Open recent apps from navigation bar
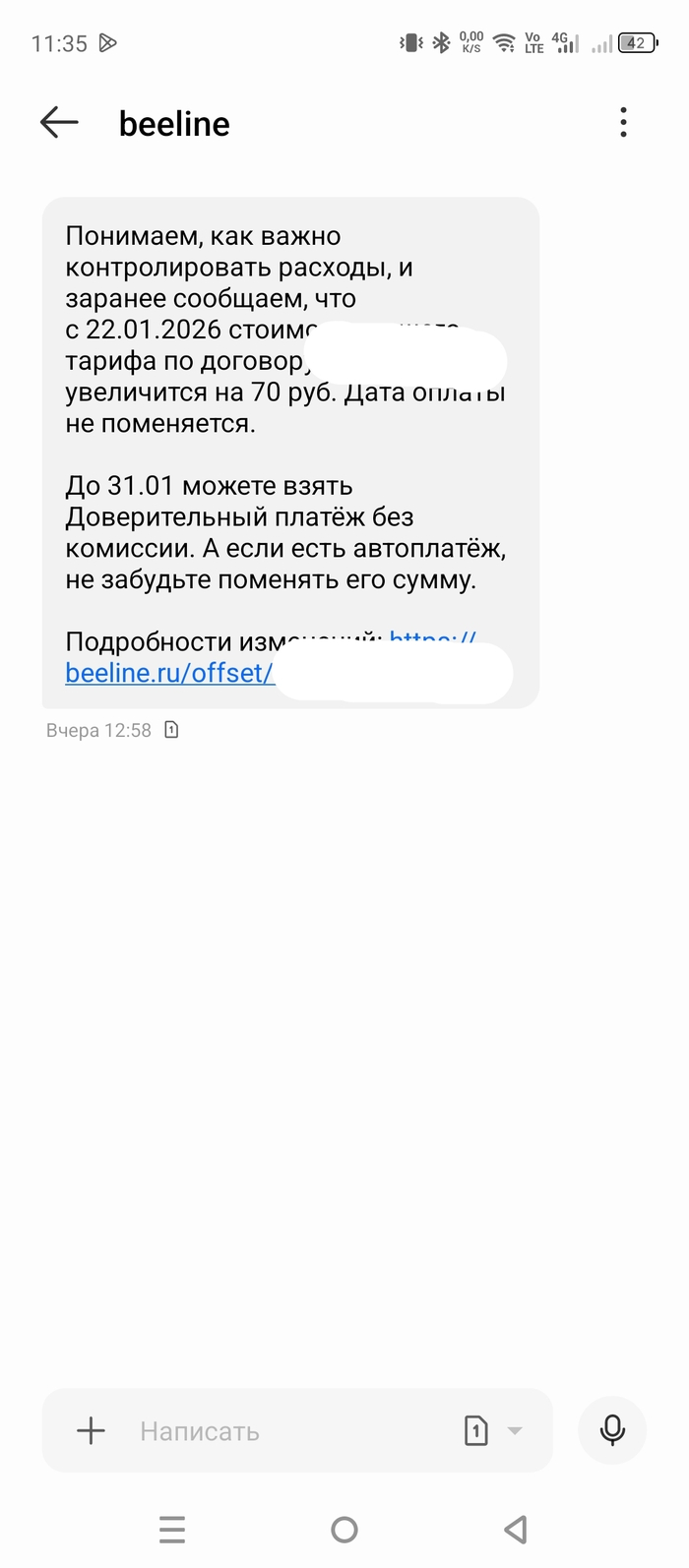Viewport: 689px width, 1568px height. pos(172,1530)
